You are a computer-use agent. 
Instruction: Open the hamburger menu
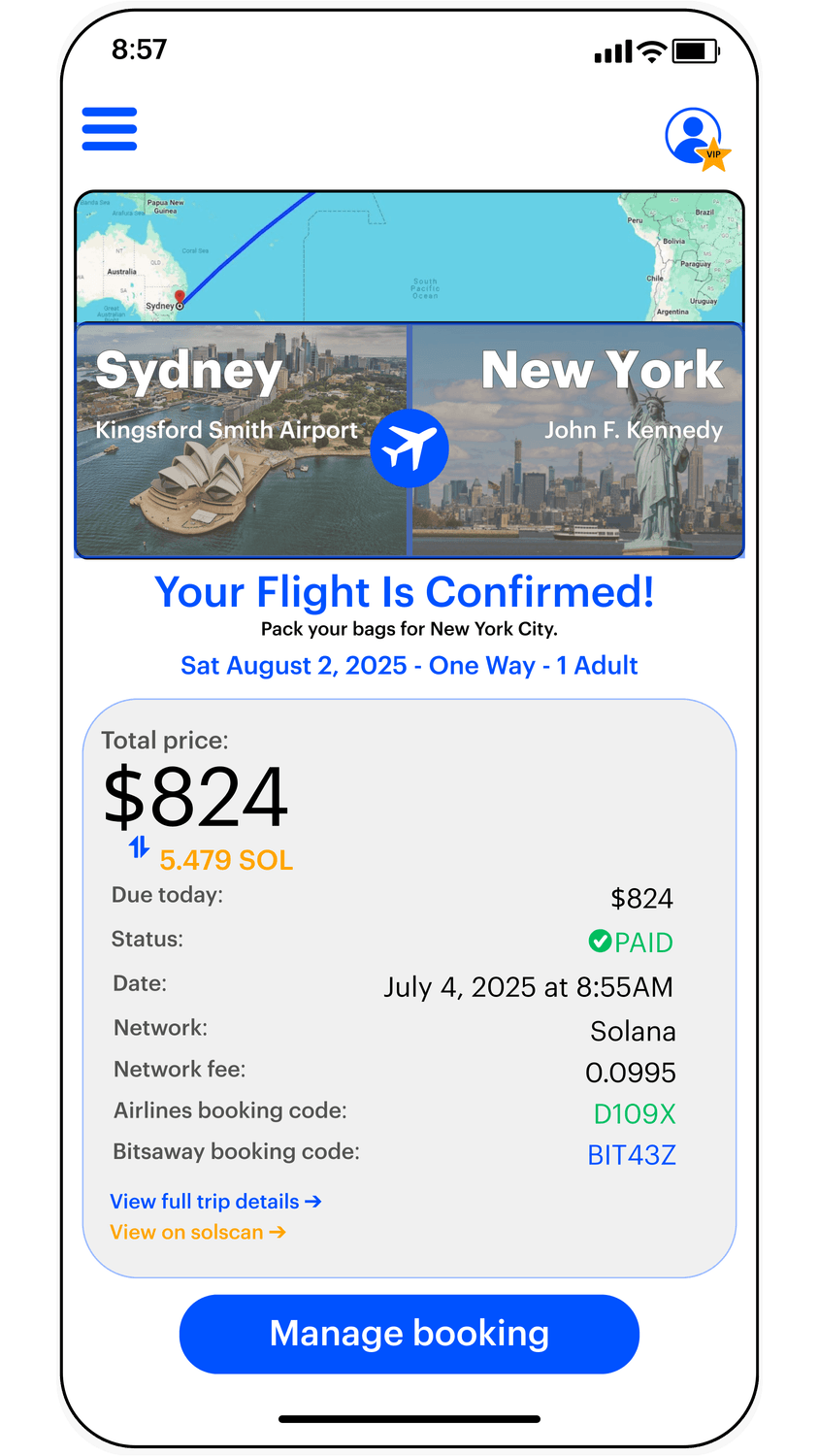(x=110, y=129)
